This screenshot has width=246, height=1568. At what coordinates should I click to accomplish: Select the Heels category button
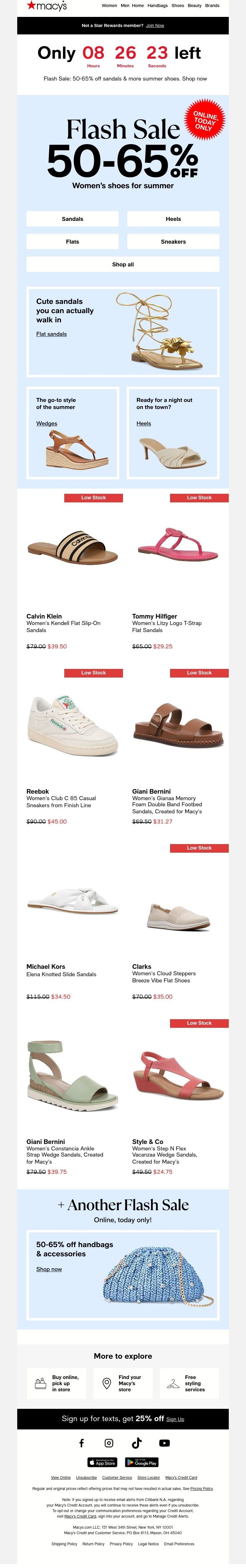tap(173, 218)
